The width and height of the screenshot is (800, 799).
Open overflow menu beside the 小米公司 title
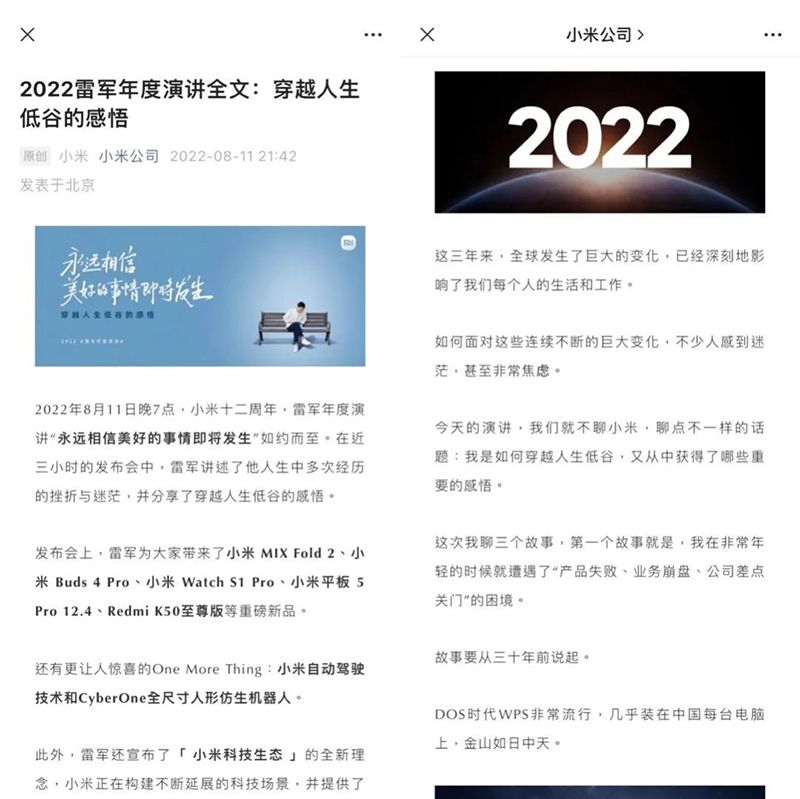(772, 34)
